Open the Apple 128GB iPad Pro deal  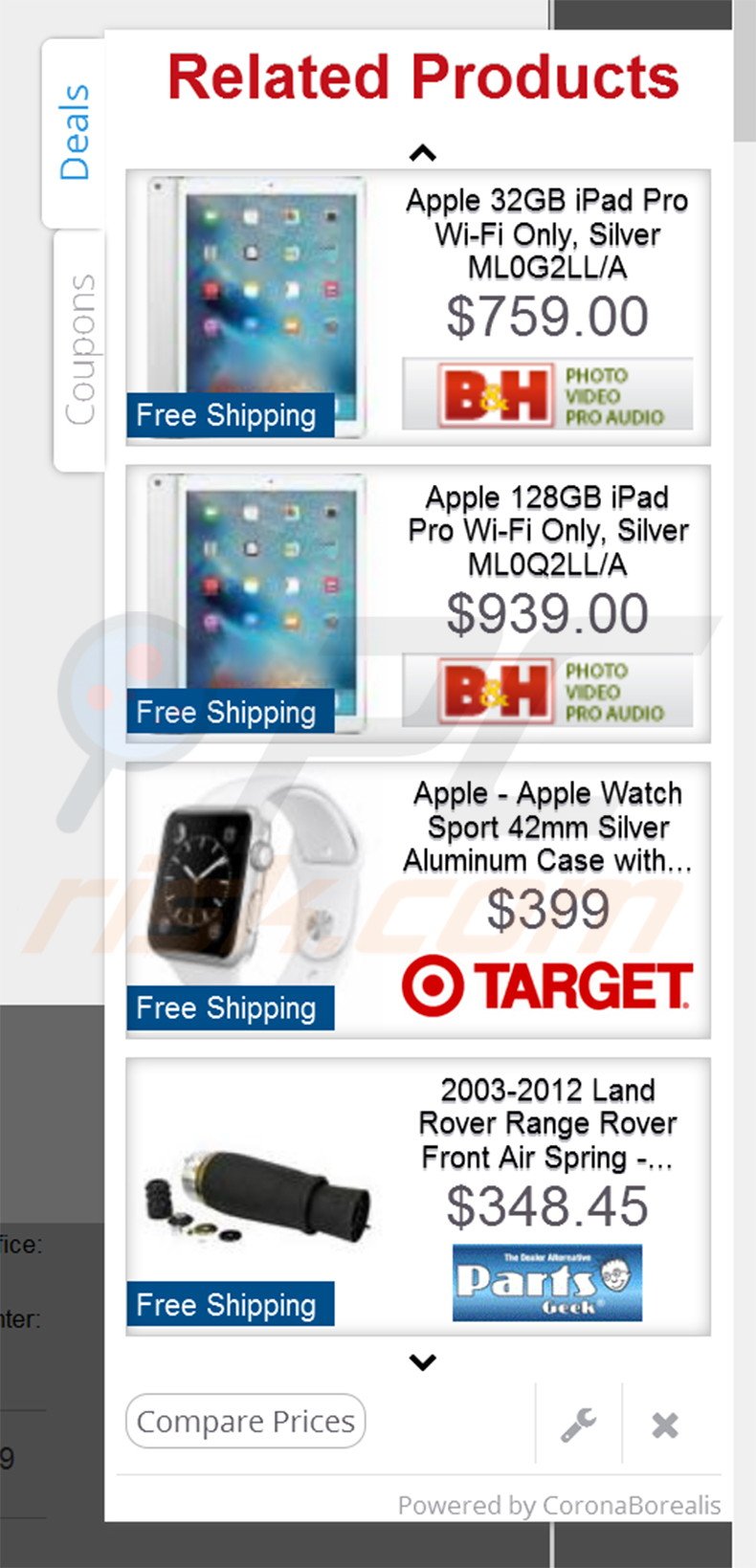point(418,605)
